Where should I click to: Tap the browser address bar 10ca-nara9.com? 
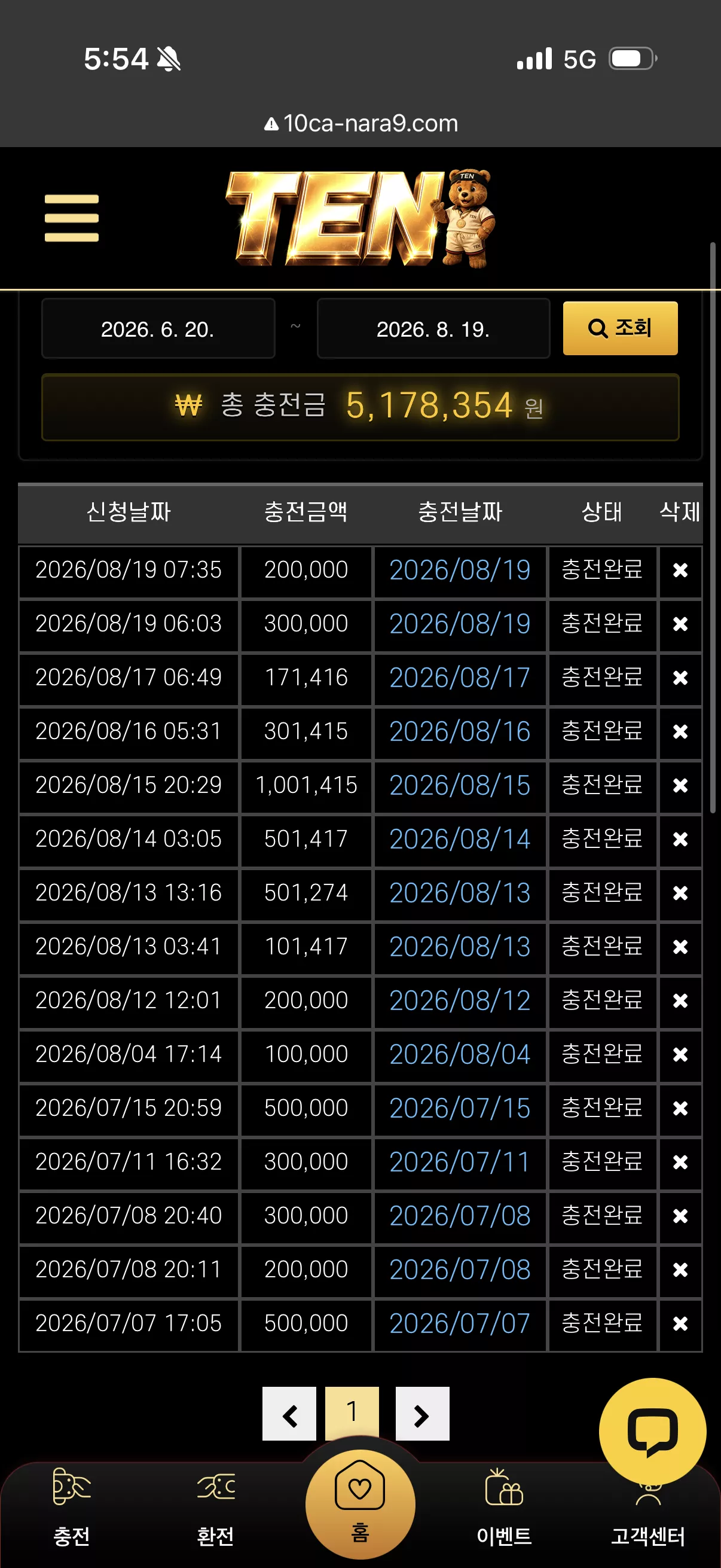click(x=361, y=124)
